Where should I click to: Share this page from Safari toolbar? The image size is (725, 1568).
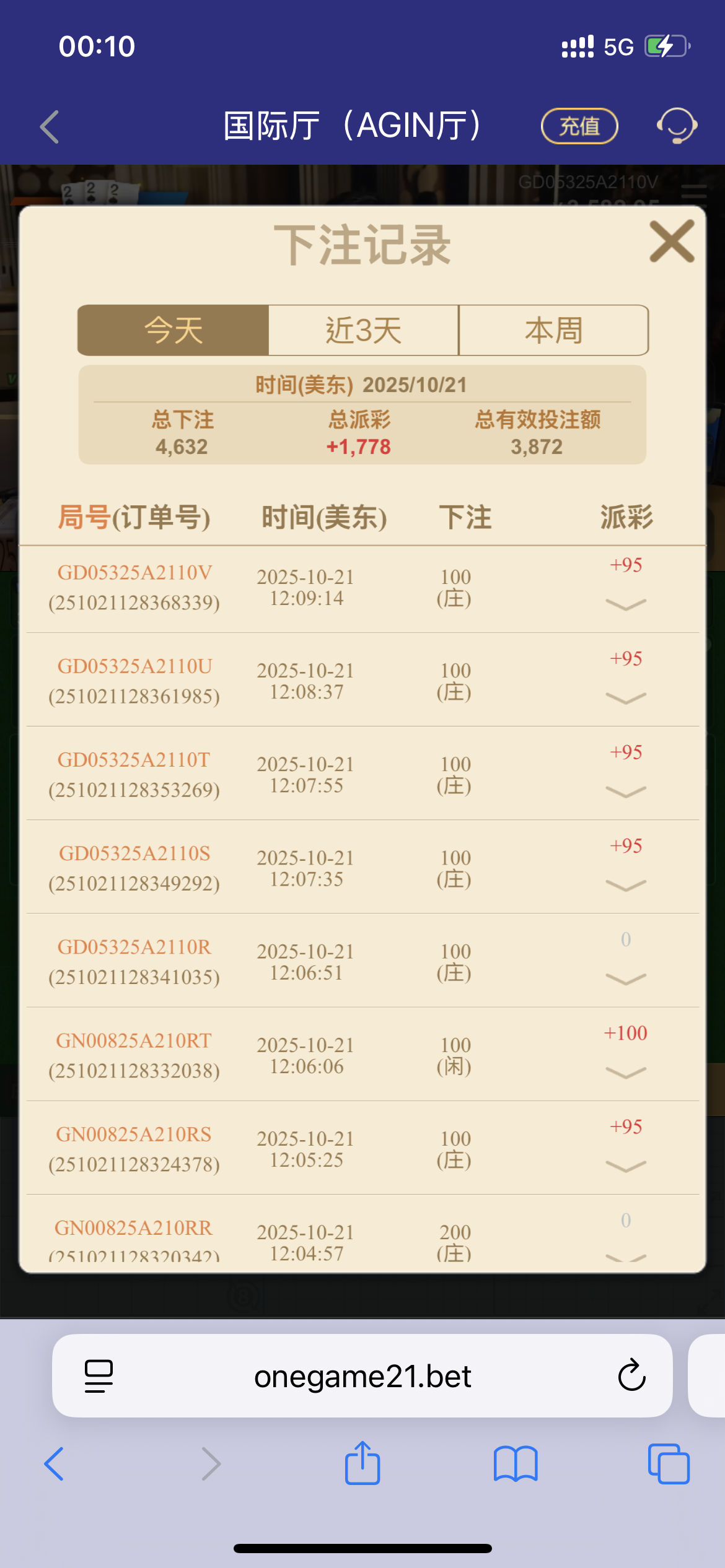click(x=362, y=1464)
